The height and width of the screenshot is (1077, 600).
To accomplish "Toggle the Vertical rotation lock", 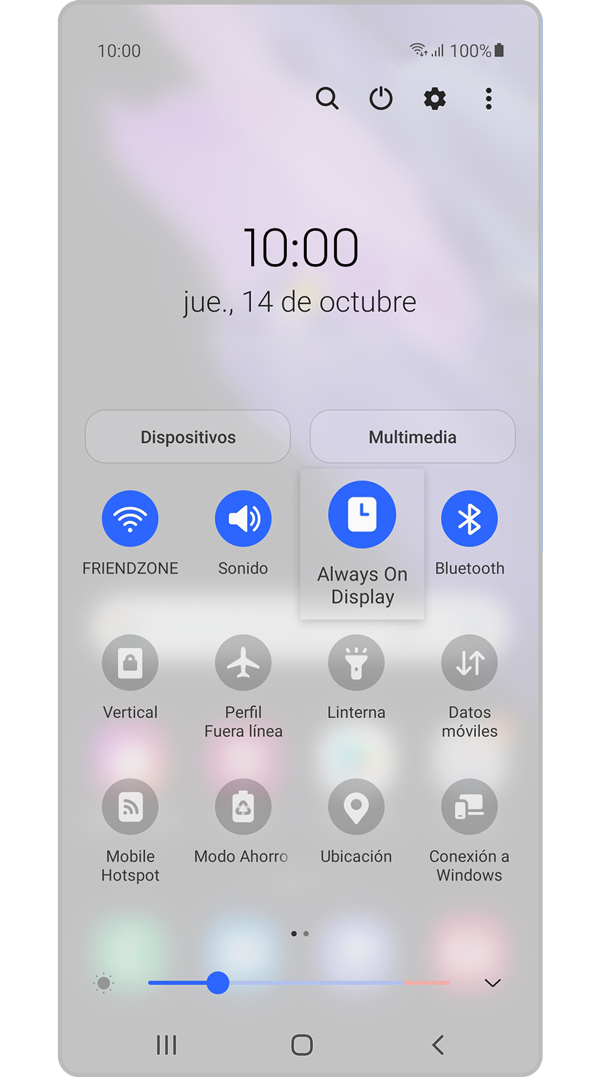I will point(130,663).
